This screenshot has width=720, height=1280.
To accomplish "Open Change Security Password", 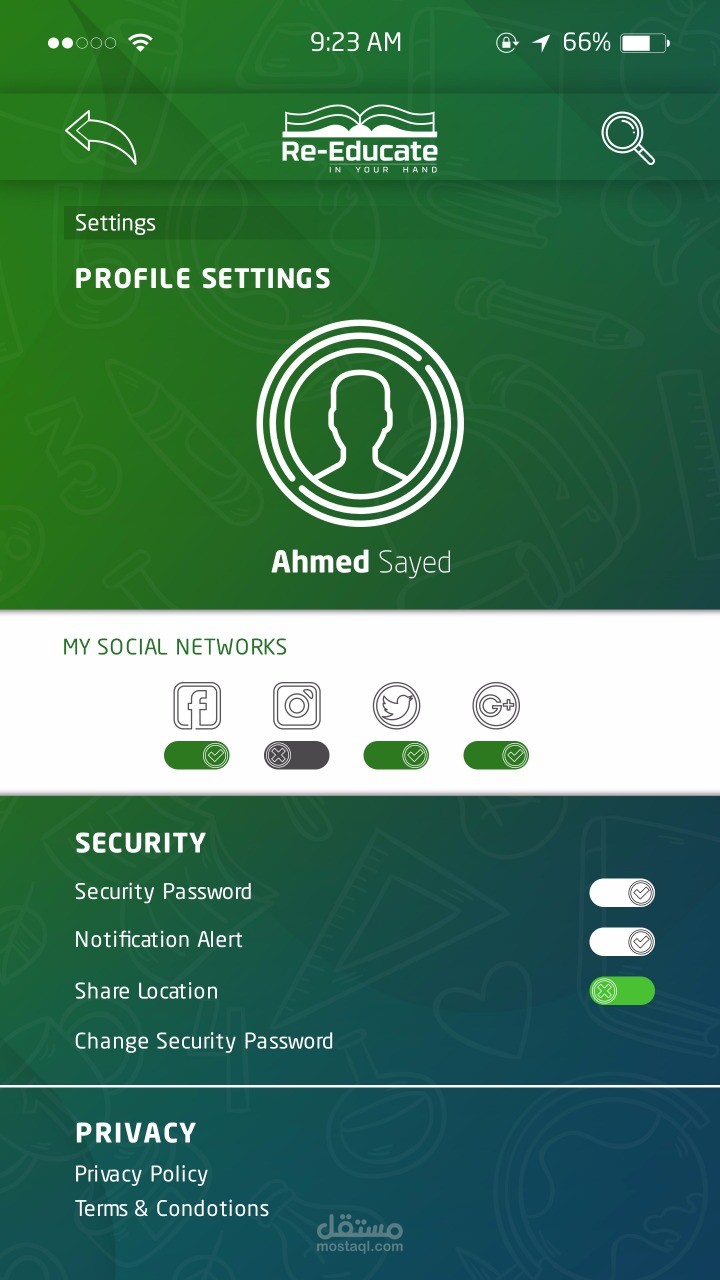I will (204, 1041).
